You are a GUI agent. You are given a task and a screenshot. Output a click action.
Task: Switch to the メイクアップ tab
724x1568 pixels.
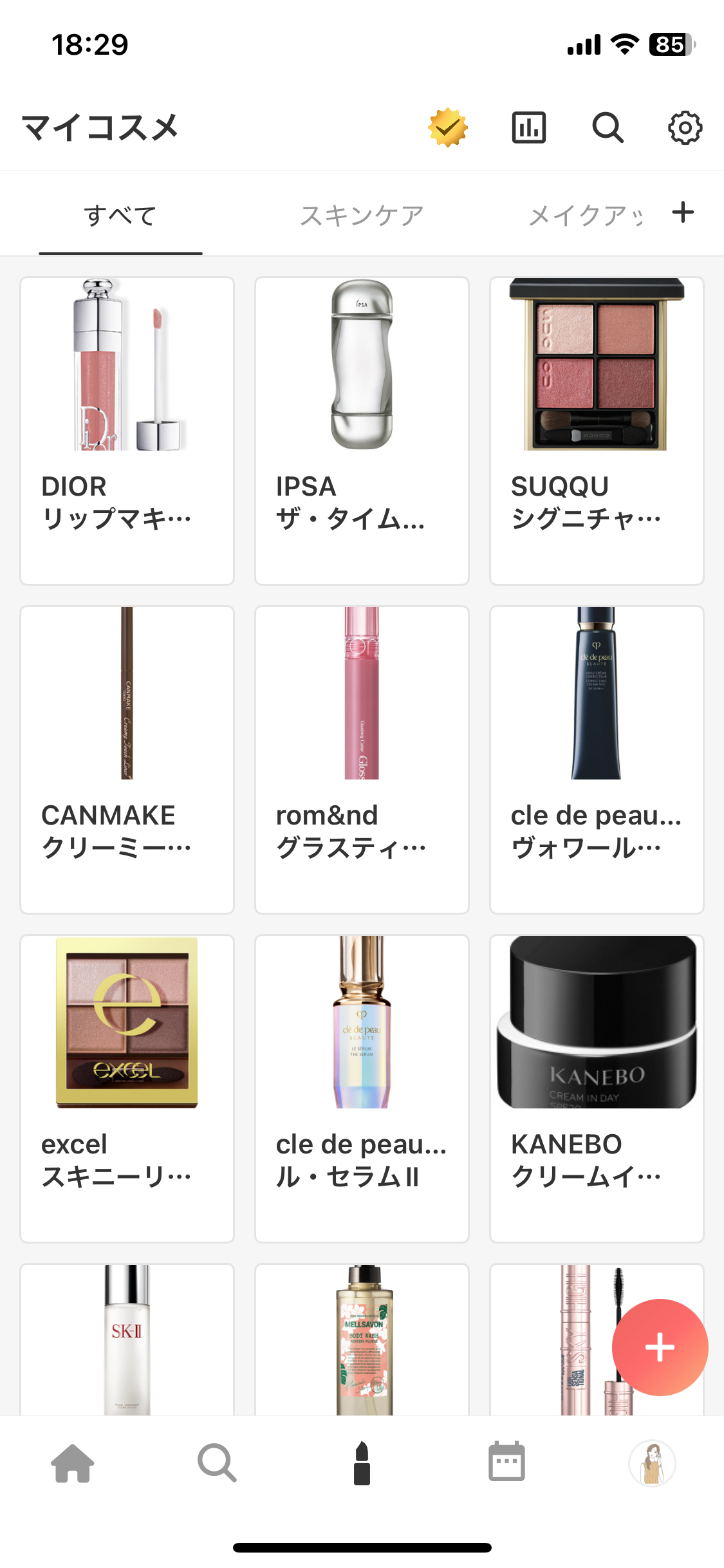586,216
